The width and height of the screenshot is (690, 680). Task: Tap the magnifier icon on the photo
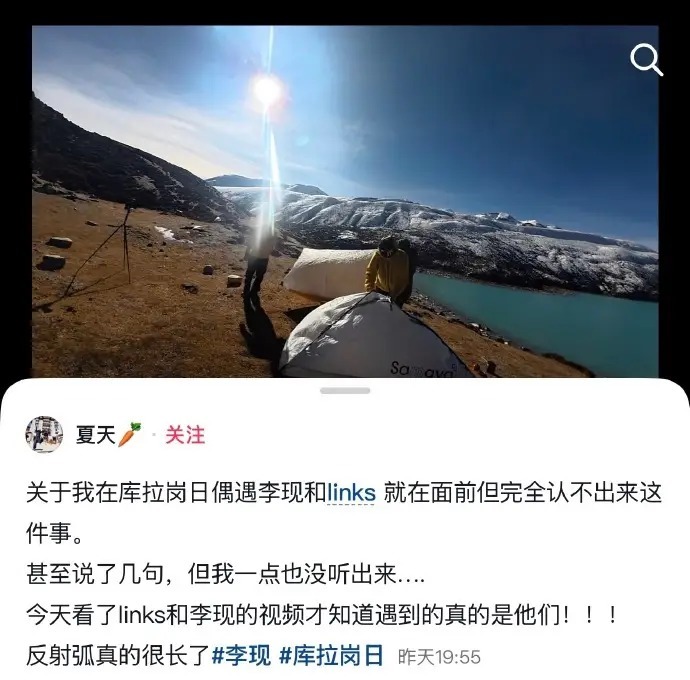point(647,61)
